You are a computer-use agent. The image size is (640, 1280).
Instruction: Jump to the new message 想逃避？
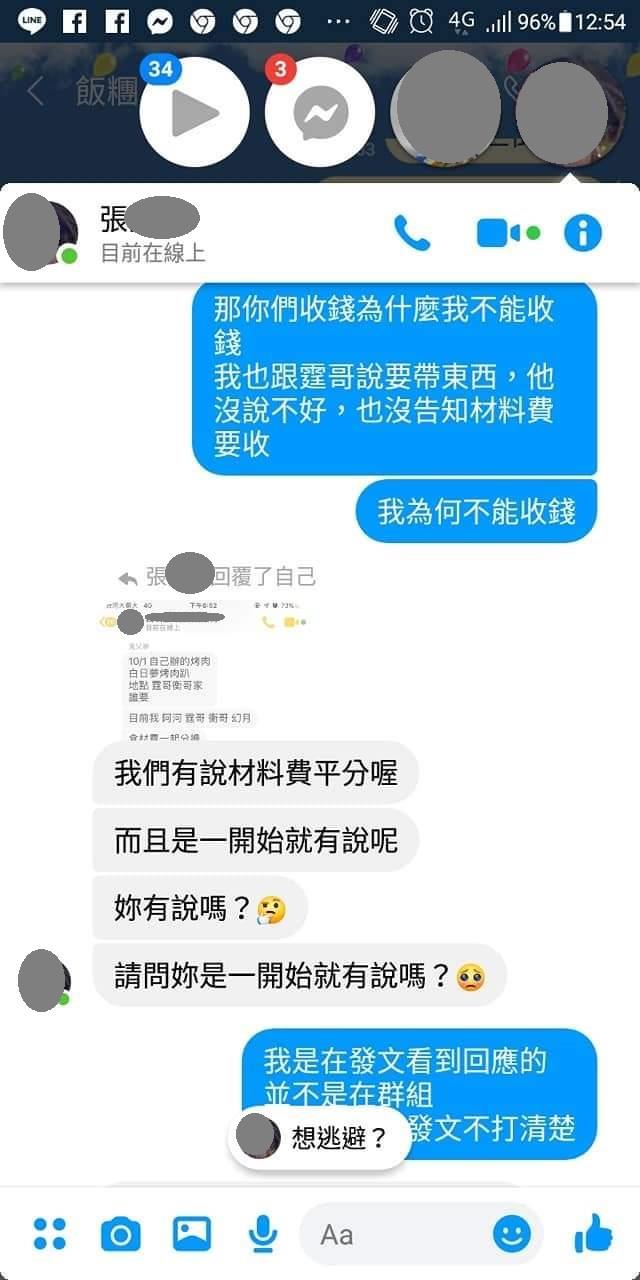pos(320,1138)
